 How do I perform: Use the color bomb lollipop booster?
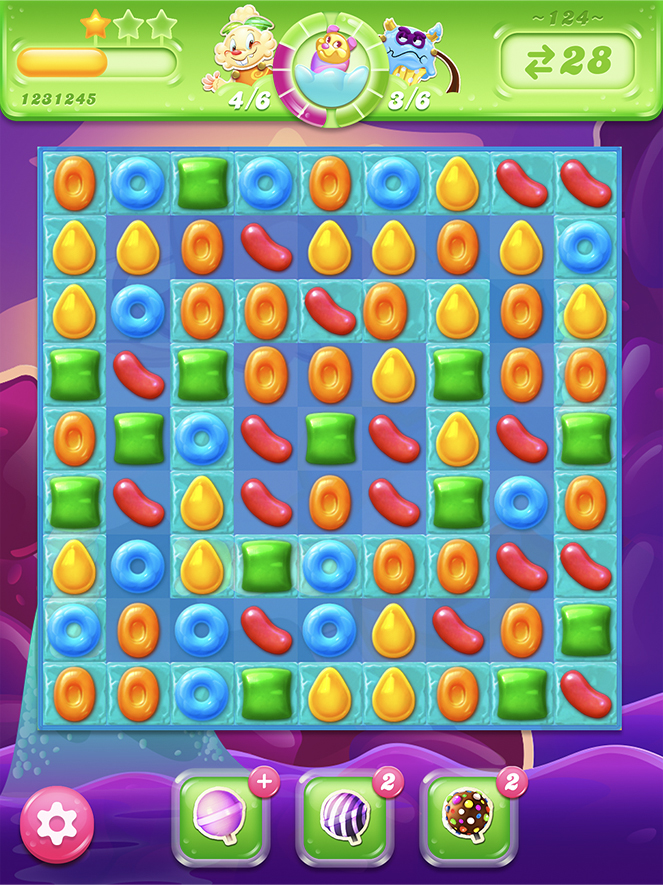pos(468,817)
